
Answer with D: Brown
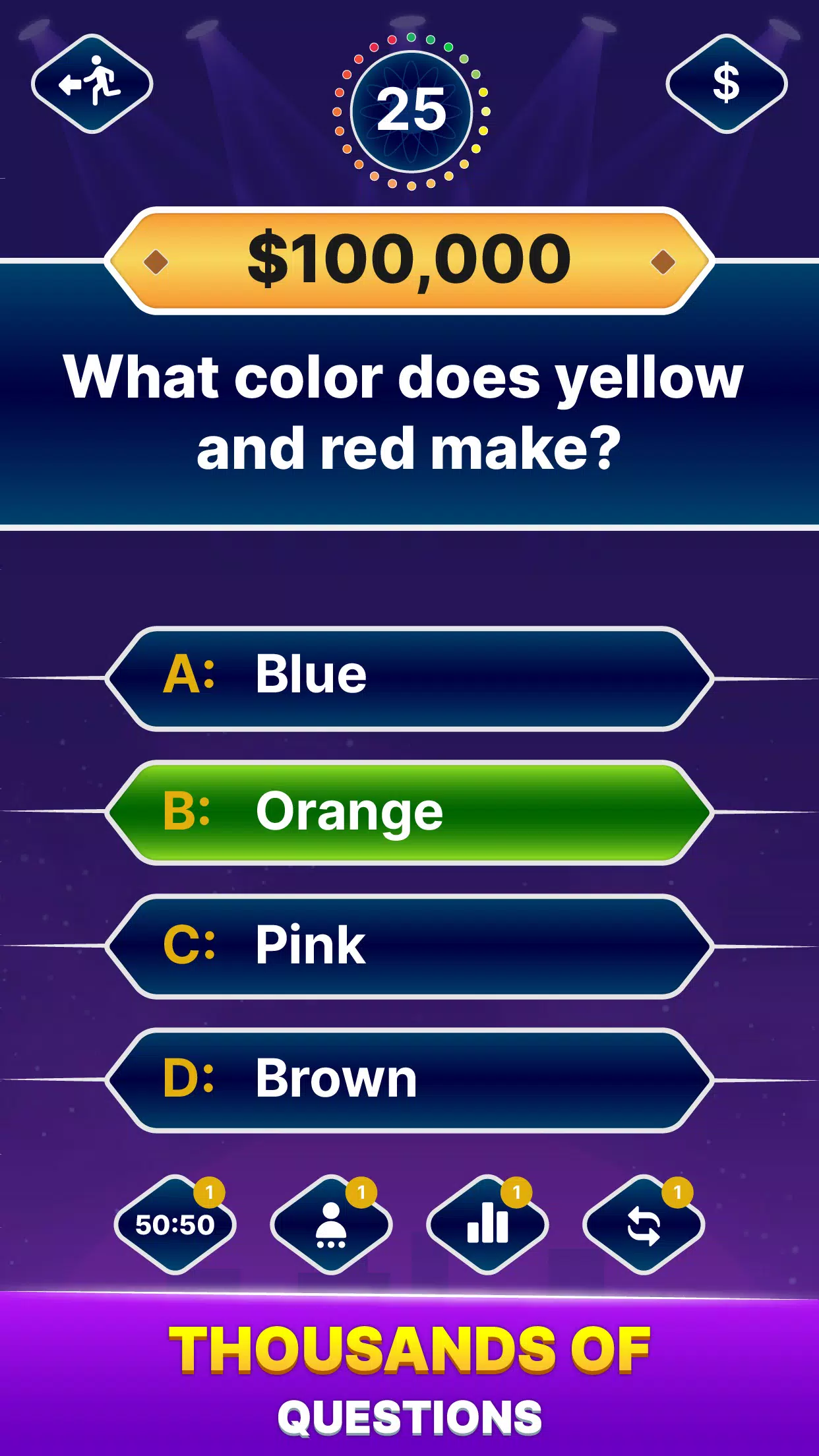(x=409, y=1080)
